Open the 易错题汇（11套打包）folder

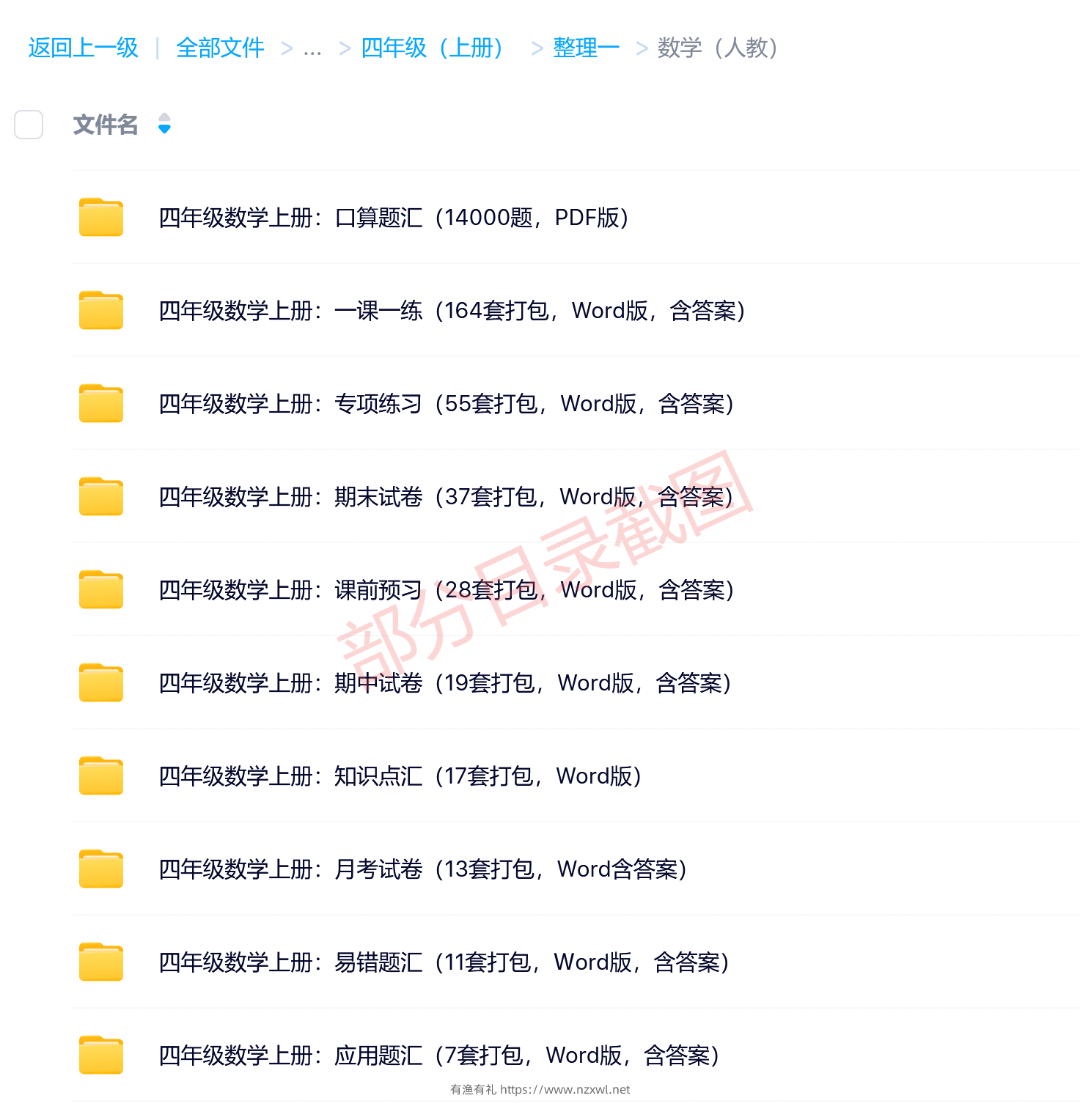pos(443,962)
